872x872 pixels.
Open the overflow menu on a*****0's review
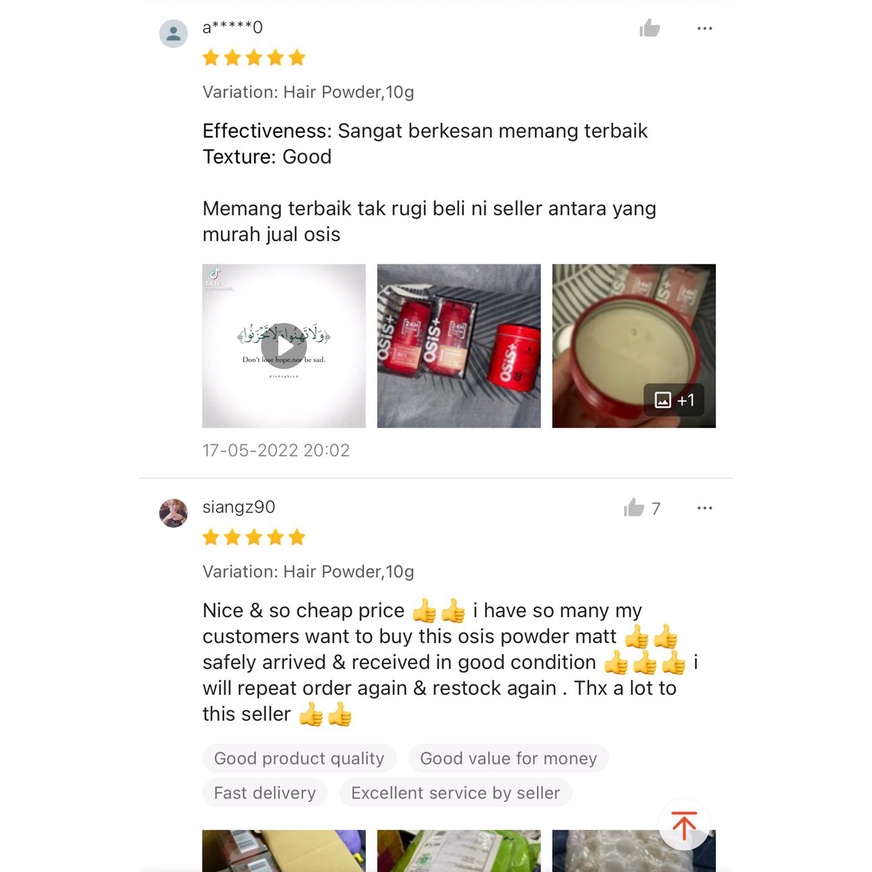(705, 28)
